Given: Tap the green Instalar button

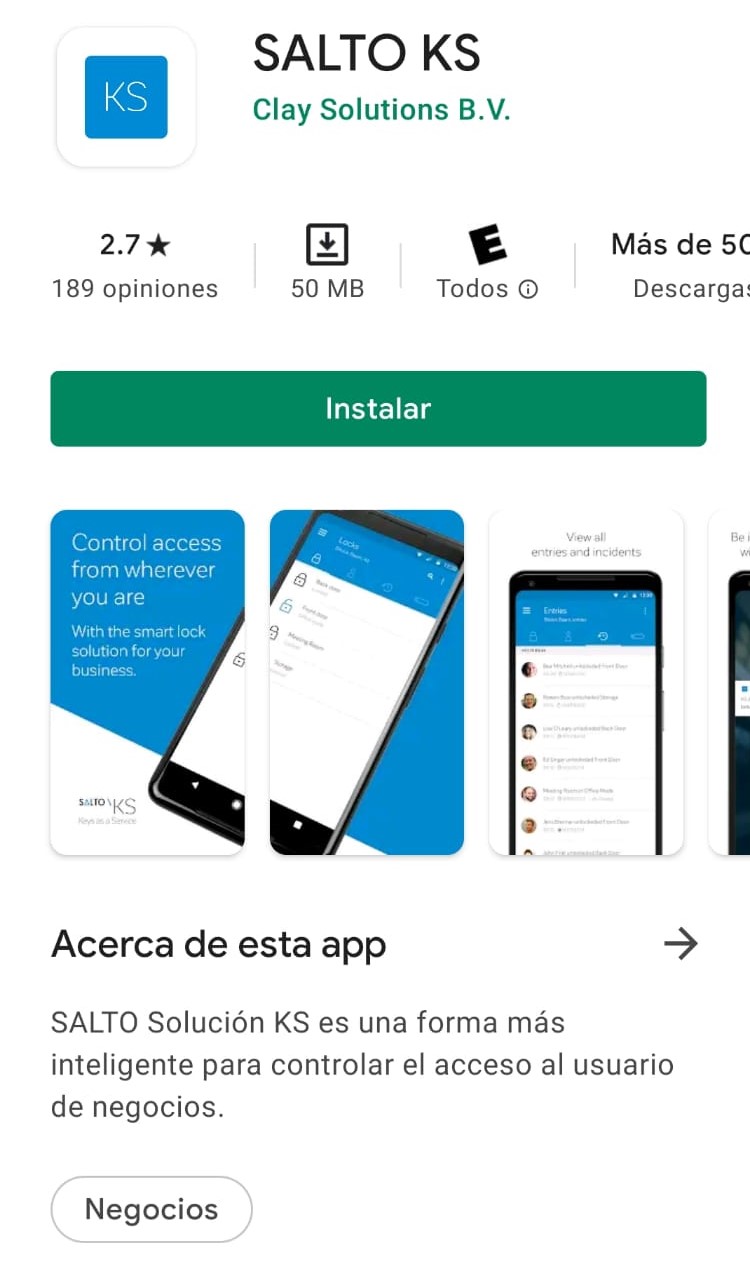Looking at the screenshot, I should pyautogui.click(x=378, y=408).
